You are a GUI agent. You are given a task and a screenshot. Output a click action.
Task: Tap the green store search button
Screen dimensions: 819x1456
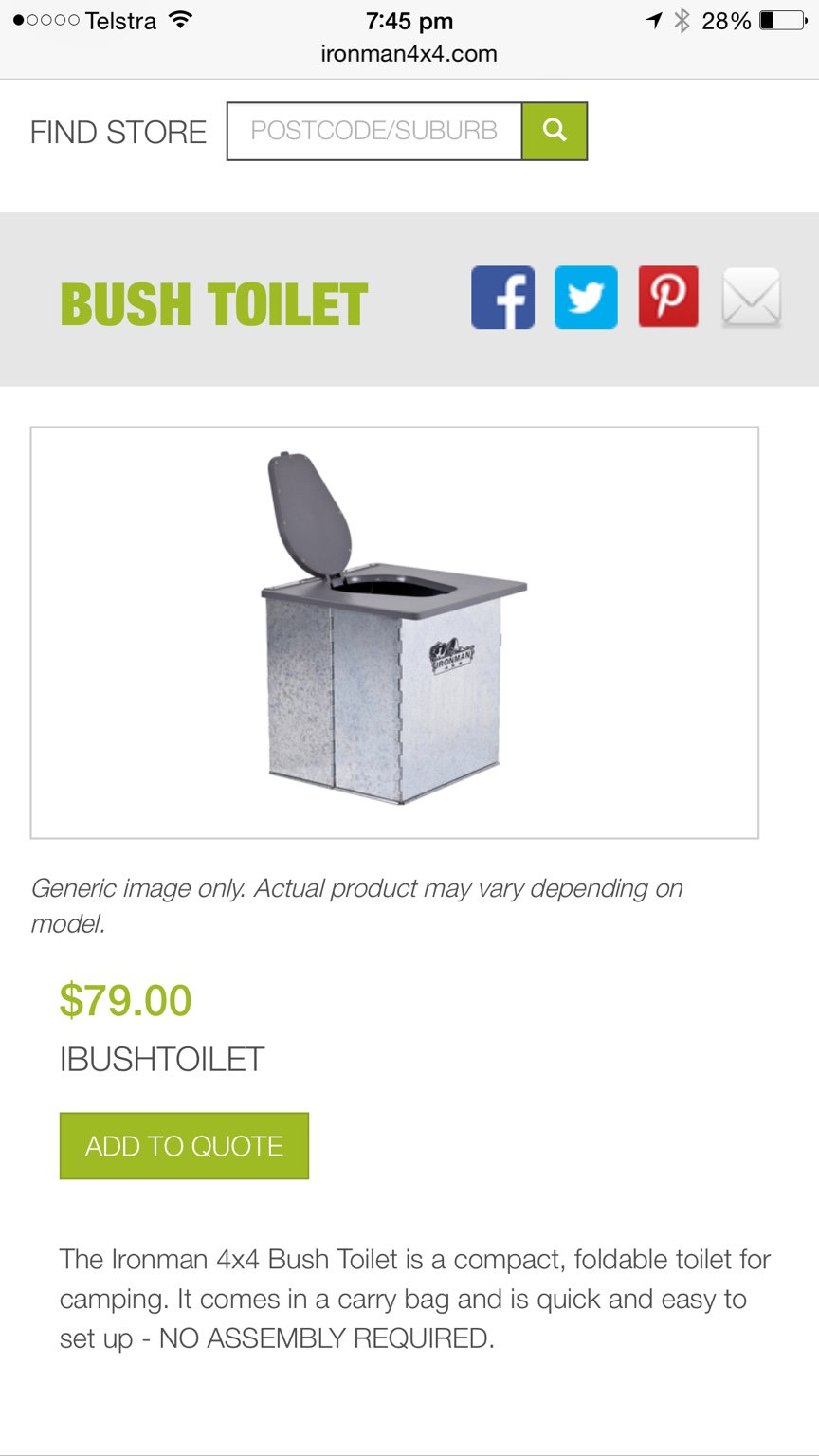point(555,131)
